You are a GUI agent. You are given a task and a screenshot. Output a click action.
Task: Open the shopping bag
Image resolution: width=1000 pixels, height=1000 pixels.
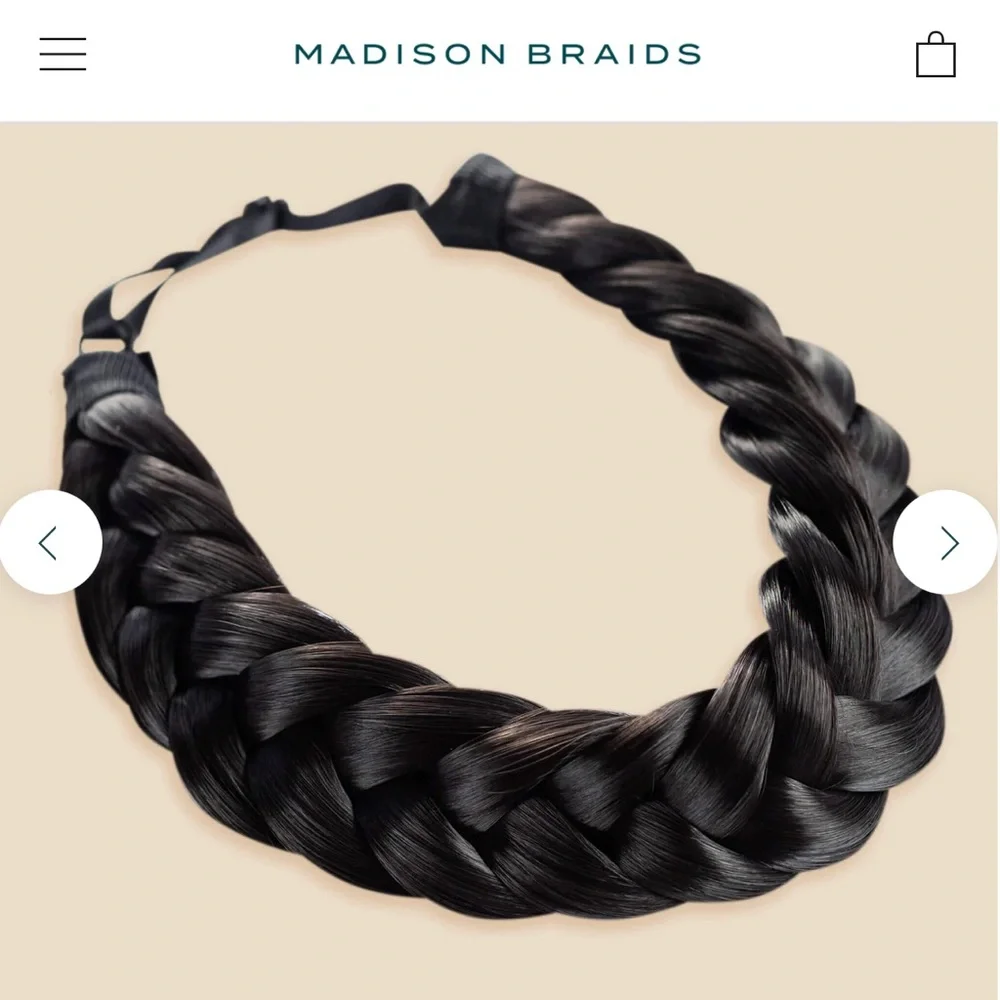[x=936, y=55]
